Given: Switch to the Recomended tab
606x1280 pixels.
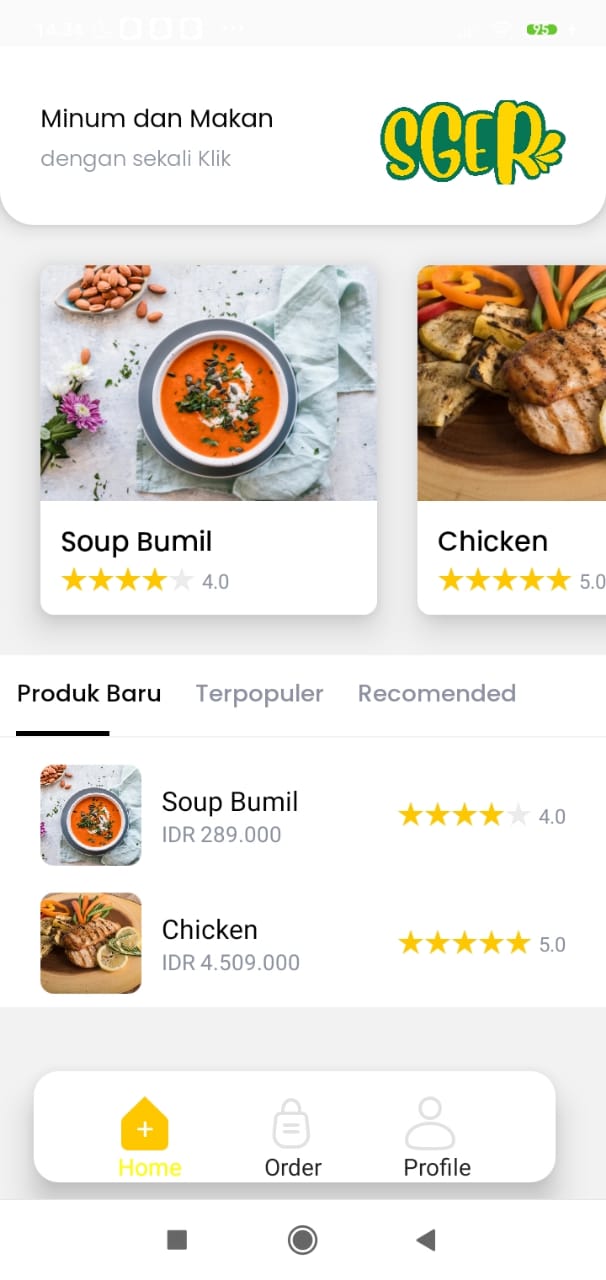Looking at the screenshot, I should 437,694.
